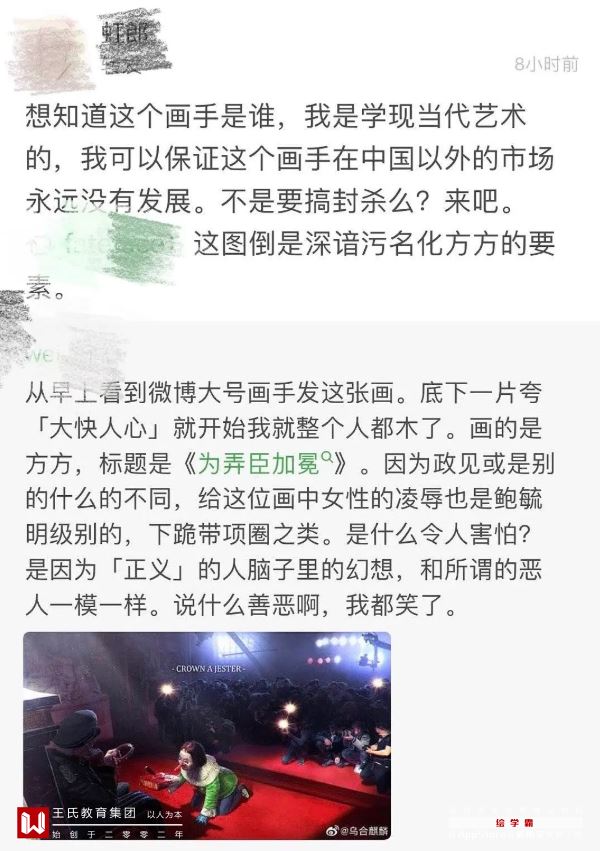The width and height of the screenshot is (600, 851).
Task: Open the 为弄臣加冕 search link
Action: click(264, 465)
